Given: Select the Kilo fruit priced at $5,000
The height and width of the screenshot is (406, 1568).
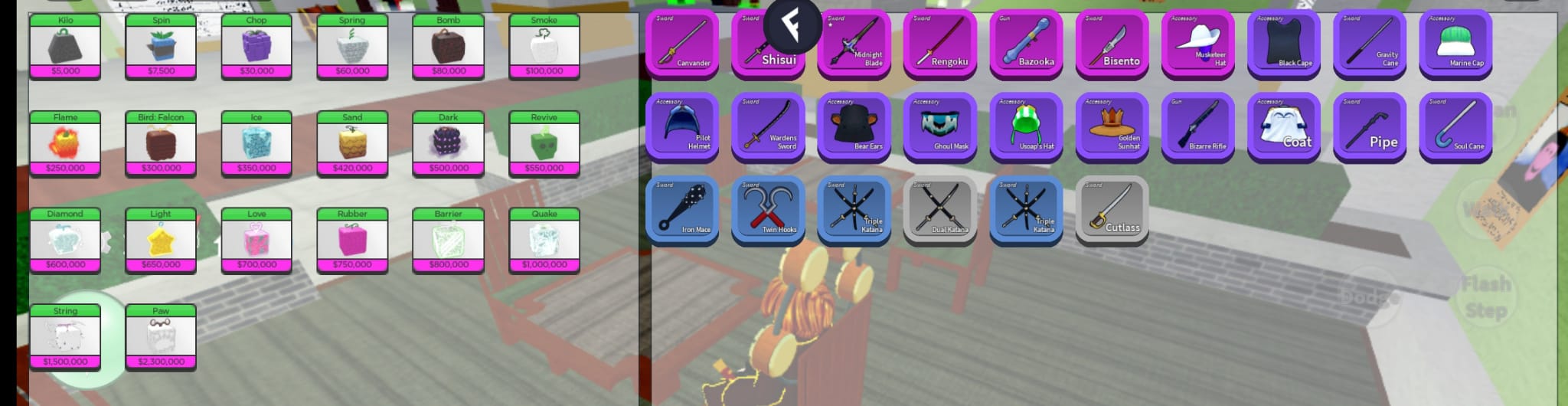Looking at the screenshot, I should click(65, 47).
